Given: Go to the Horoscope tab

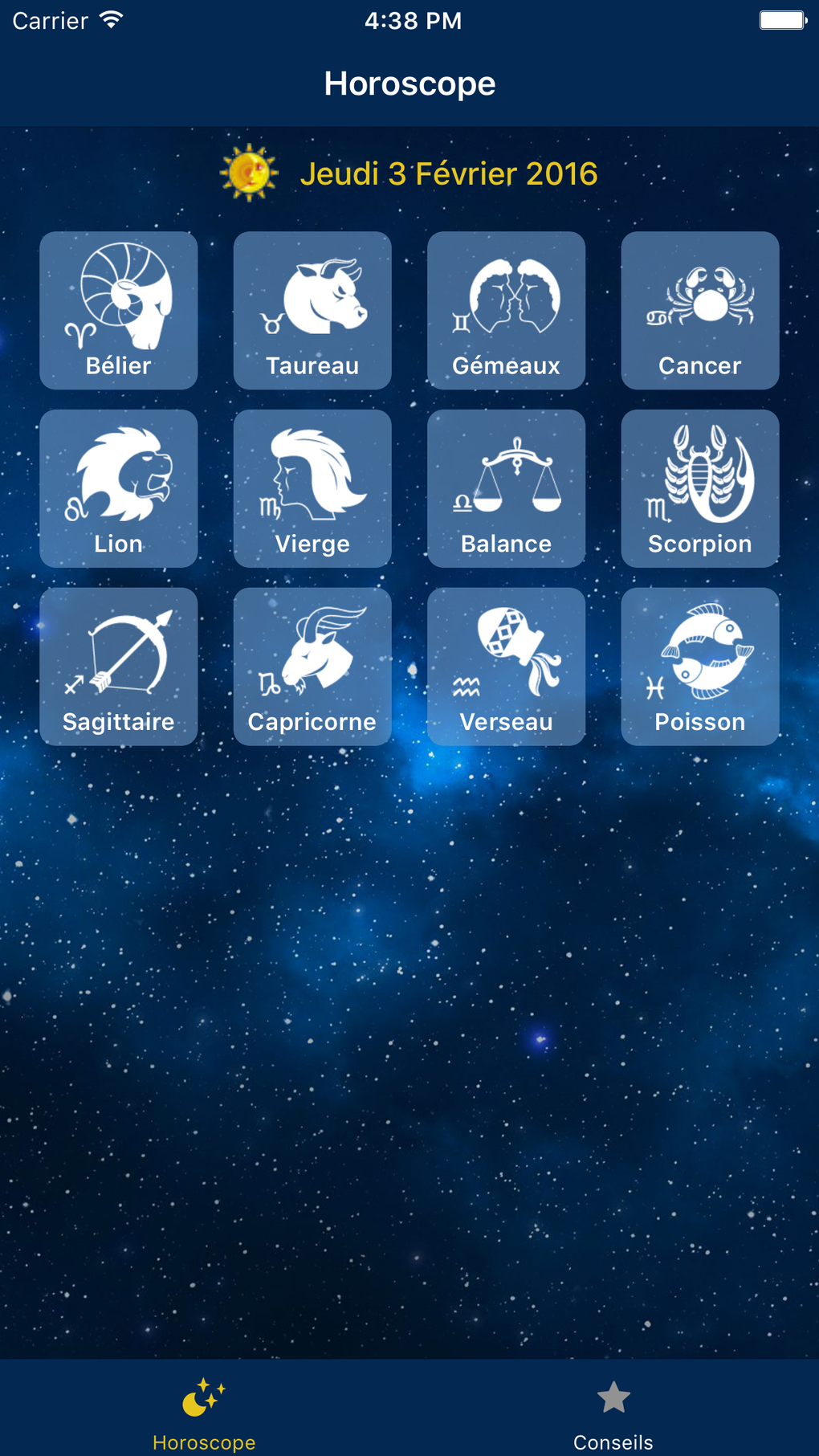Looking at the screenshot, I should (x=204, y=1413).
